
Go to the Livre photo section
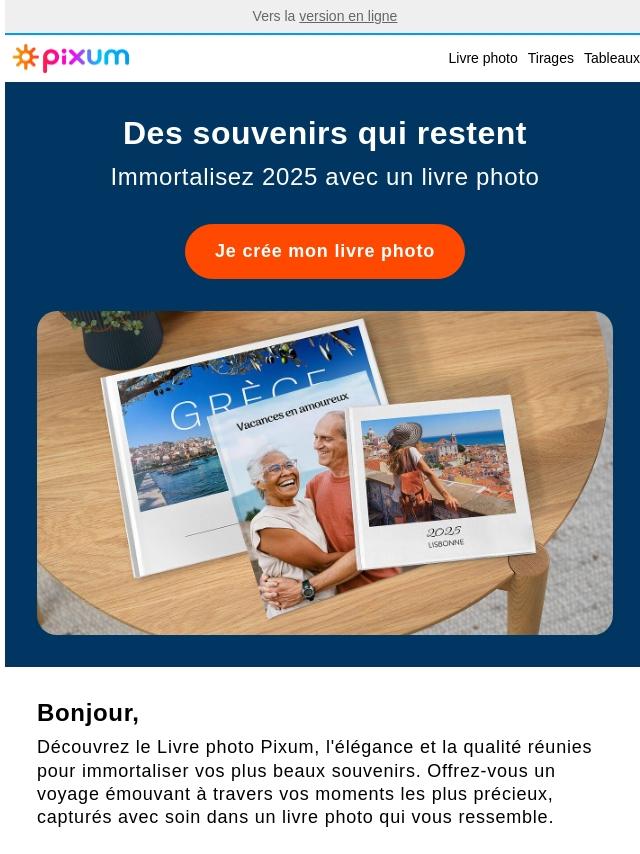click(482, 58)
